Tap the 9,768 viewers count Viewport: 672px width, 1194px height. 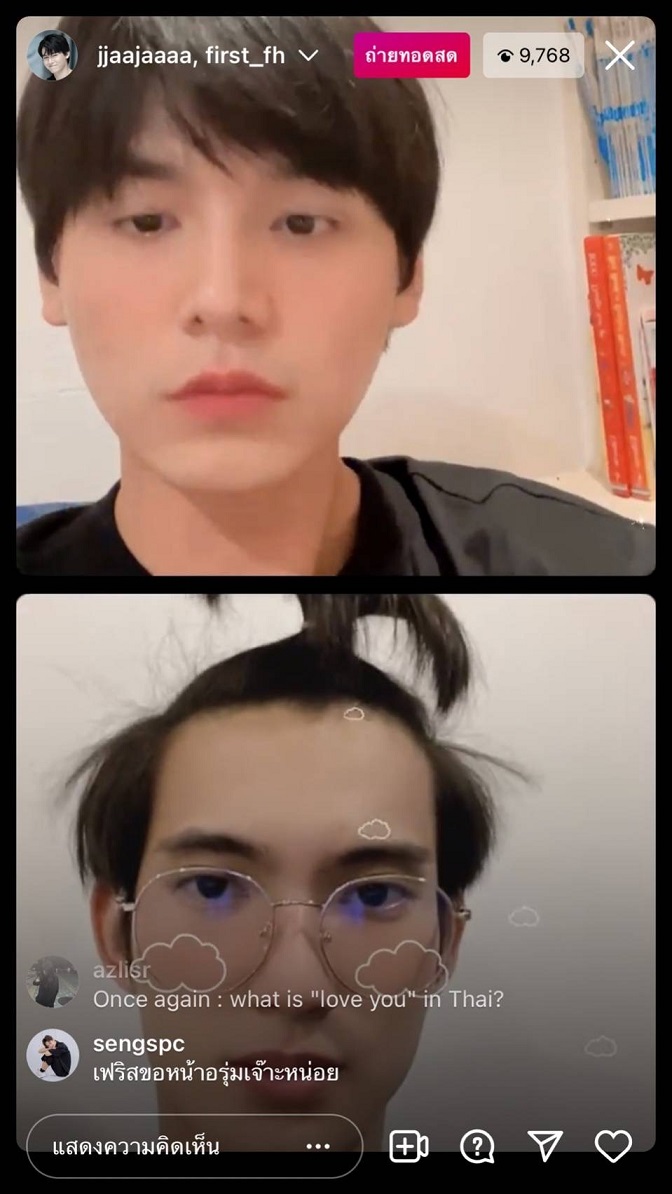pyautogui.click(x=533, y=55)
